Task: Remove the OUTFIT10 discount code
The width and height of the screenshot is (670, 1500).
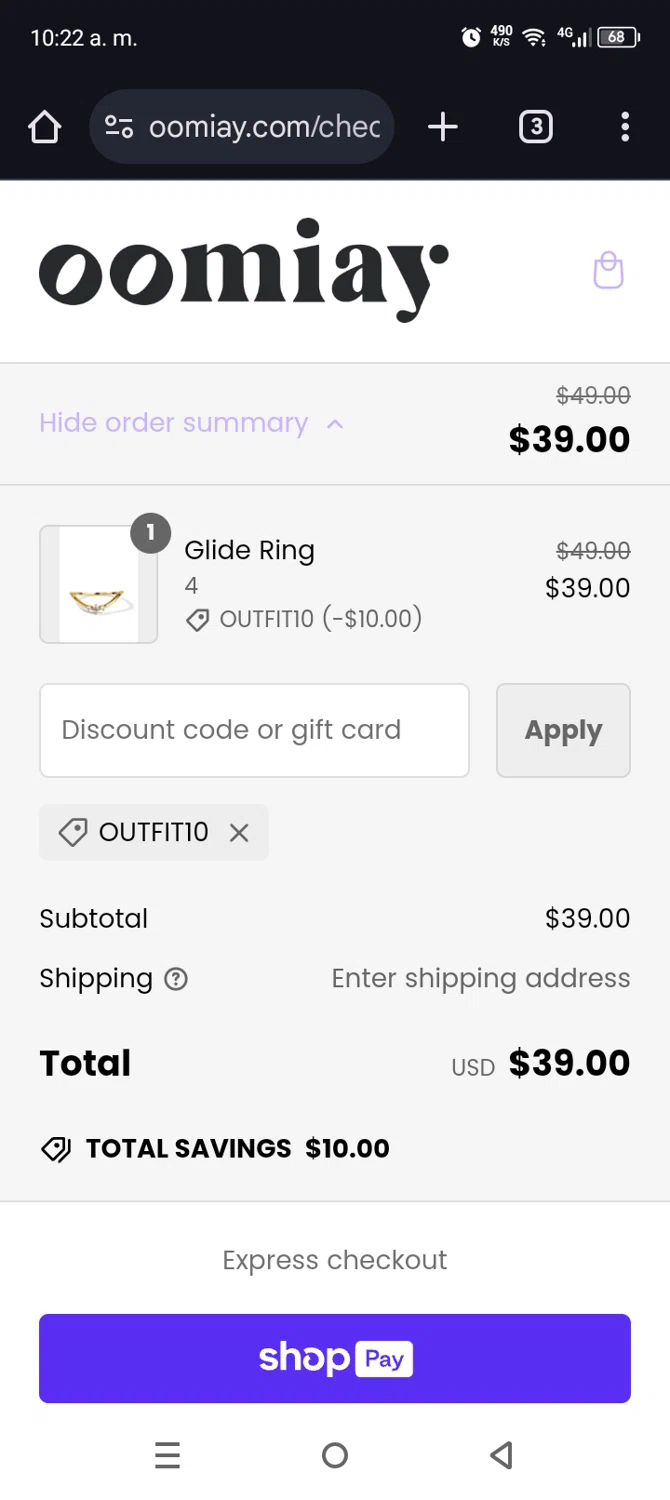Action: pyautogui.click(x=239, y=832)
